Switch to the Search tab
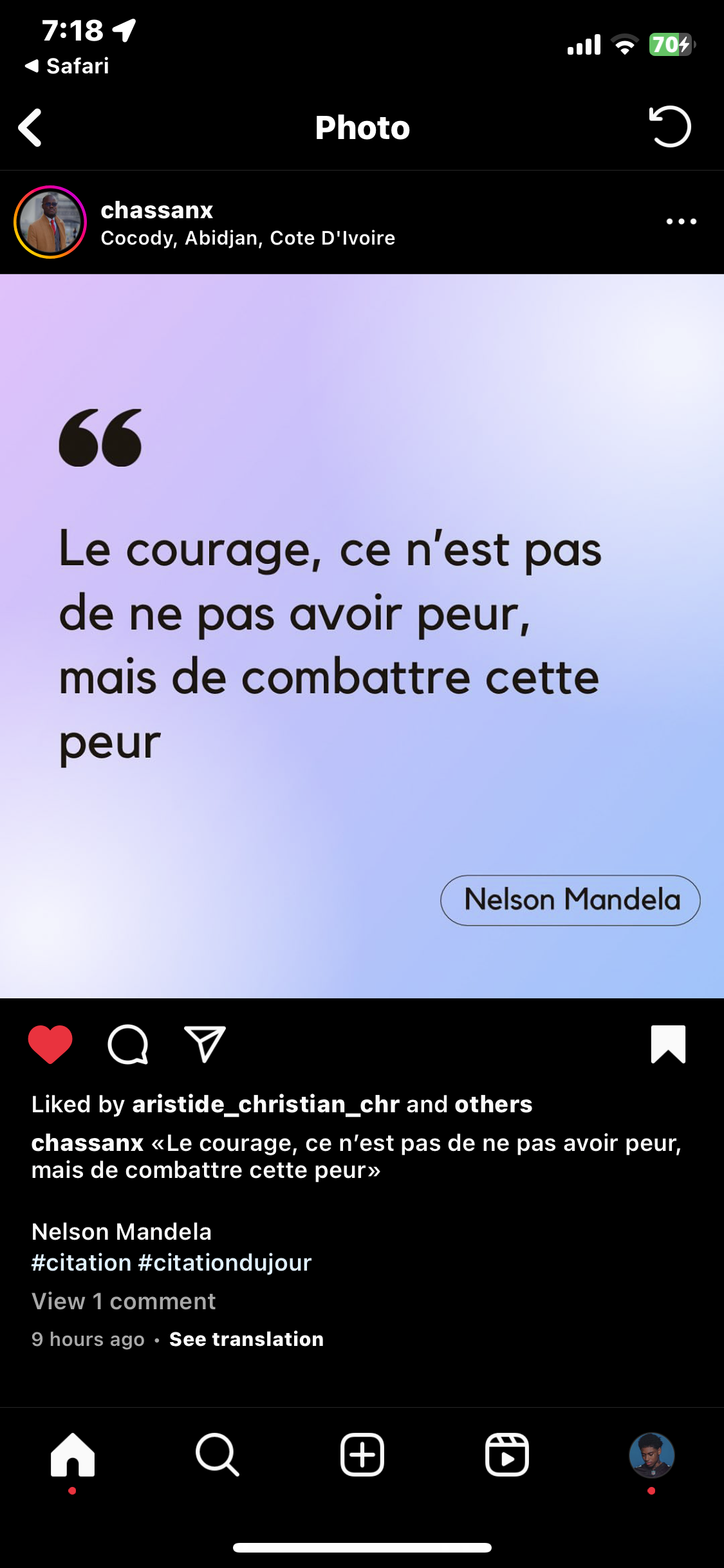 (218, 1455)
